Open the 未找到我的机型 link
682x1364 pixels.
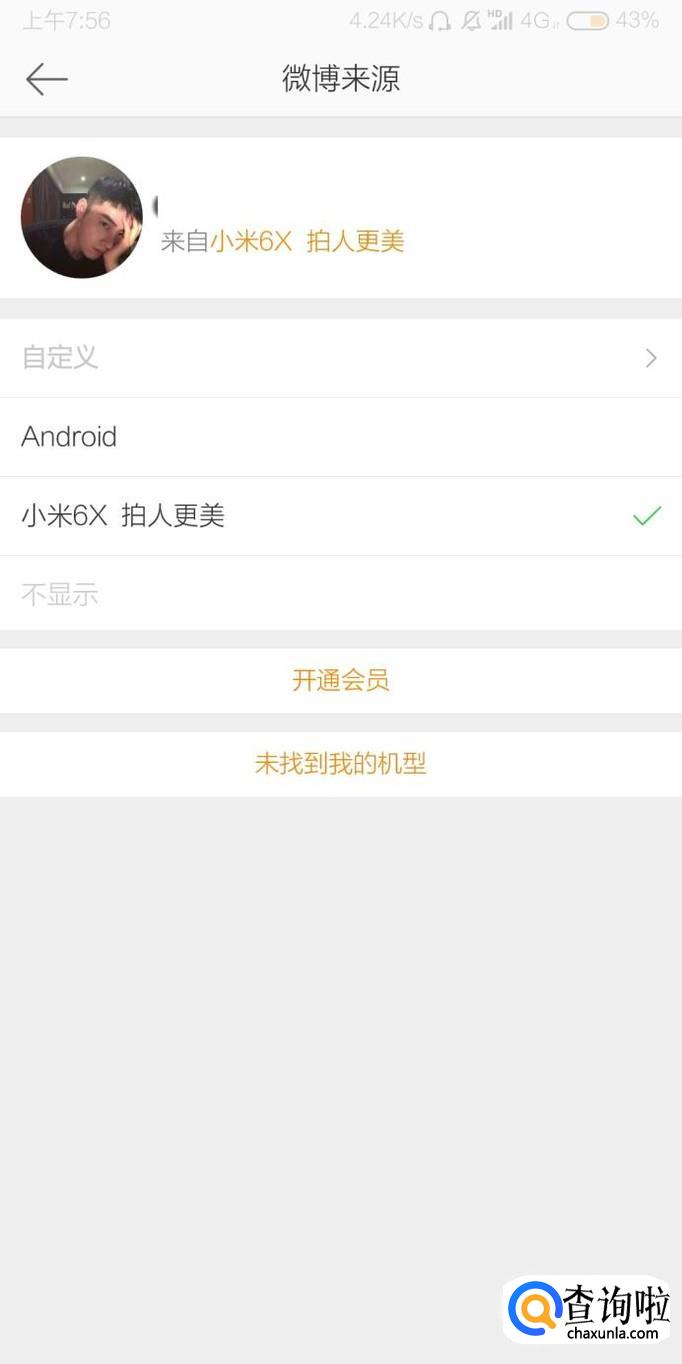point(341,765)
